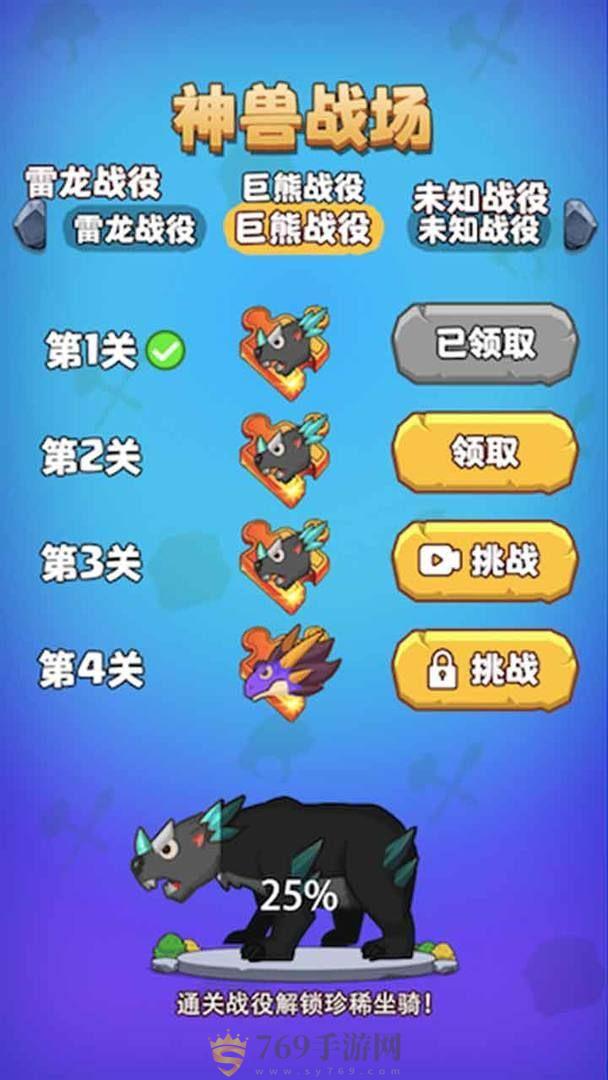
Task: Tap the right stone arrow beside 未知战役
Action: 580,224
